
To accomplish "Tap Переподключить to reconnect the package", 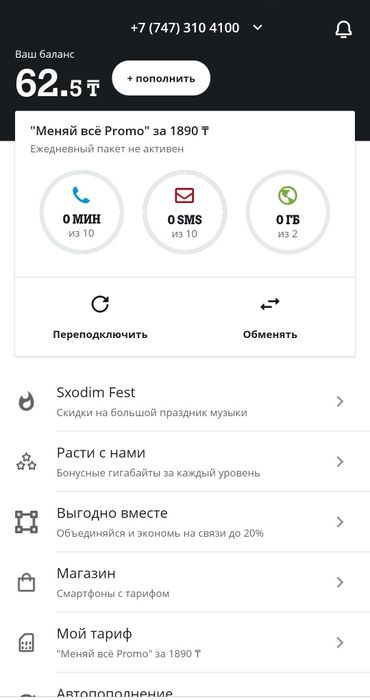I will 100,317.
